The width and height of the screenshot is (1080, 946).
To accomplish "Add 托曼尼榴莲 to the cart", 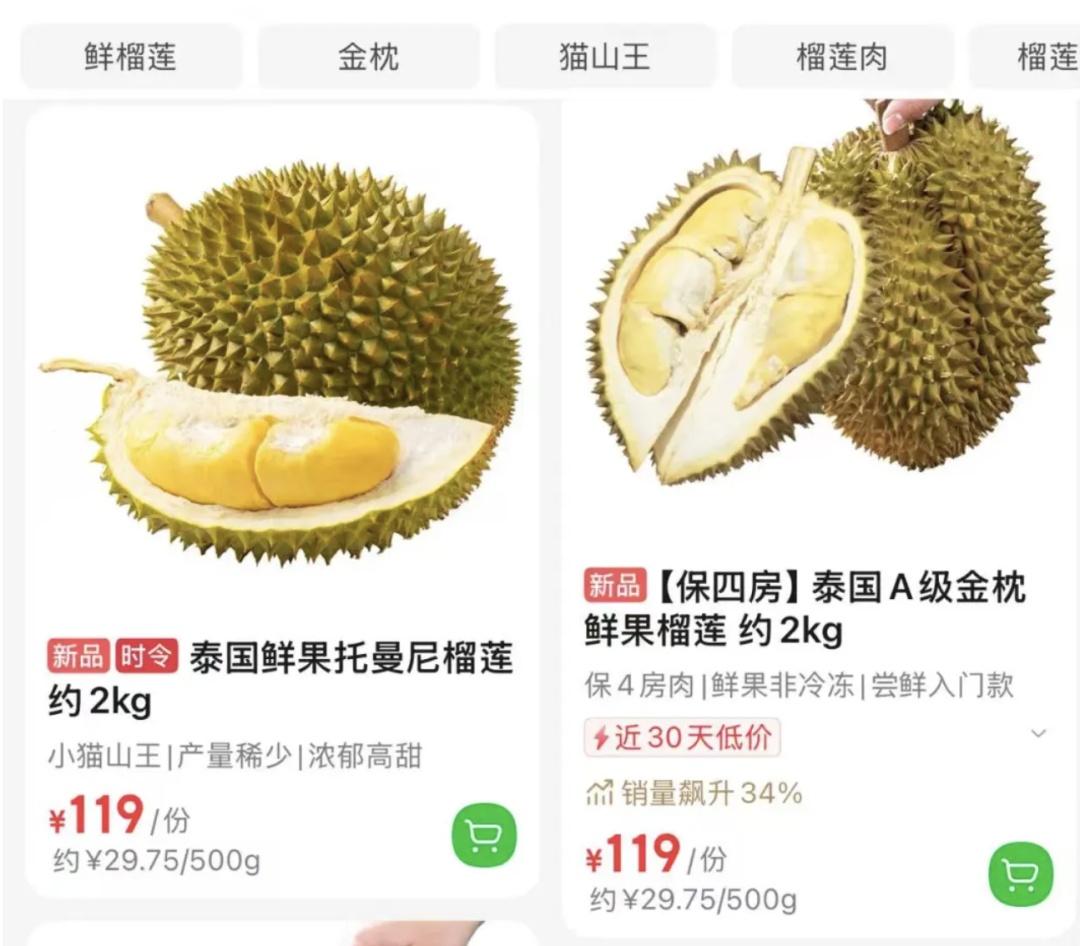I will tap(484, 835).
